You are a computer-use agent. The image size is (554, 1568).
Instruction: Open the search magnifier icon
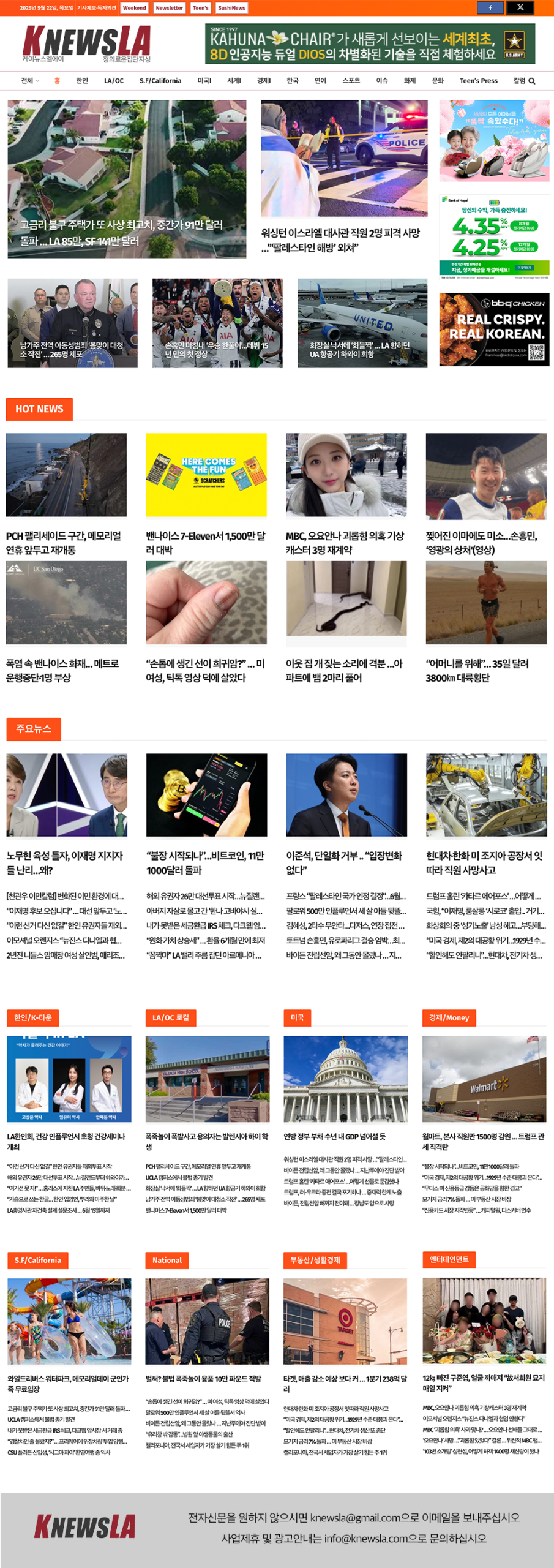pyautogui.click(x=531, y=81)
